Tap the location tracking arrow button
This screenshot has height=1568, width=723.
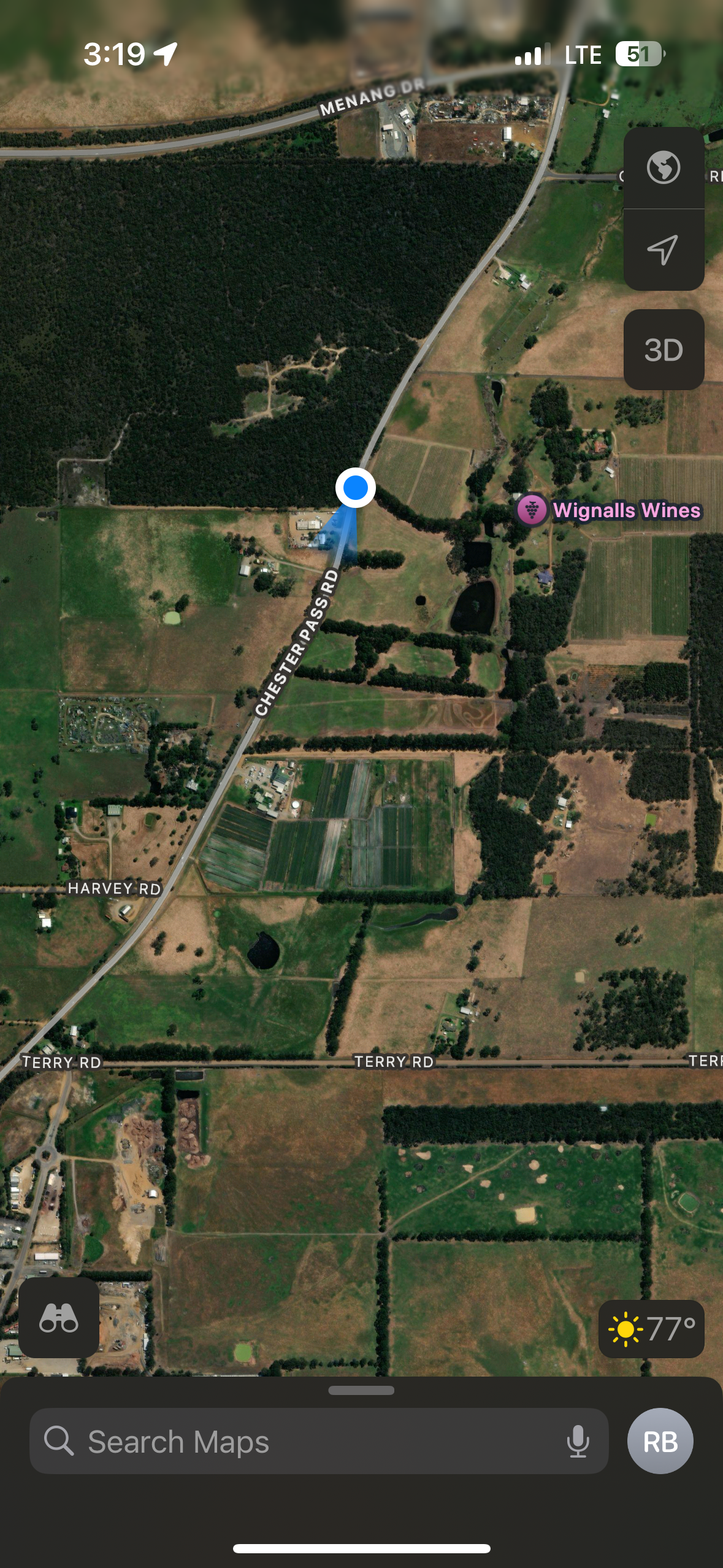(x=664, y=250)
